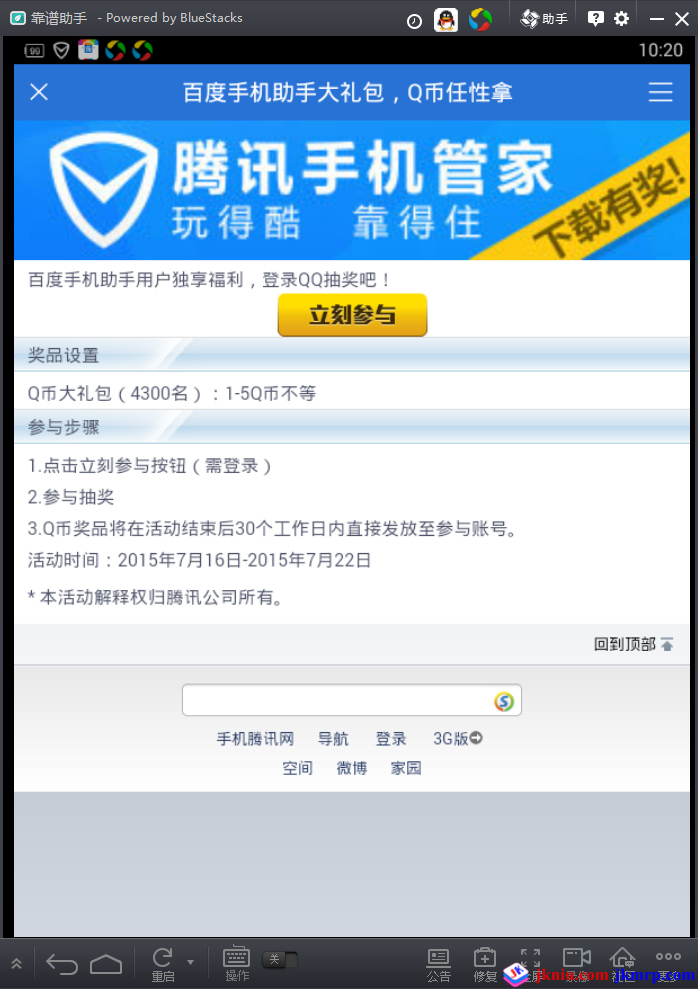Go back to top via 回到顶部
This screenshot has width=698, height=989.
tap(634, 644)
